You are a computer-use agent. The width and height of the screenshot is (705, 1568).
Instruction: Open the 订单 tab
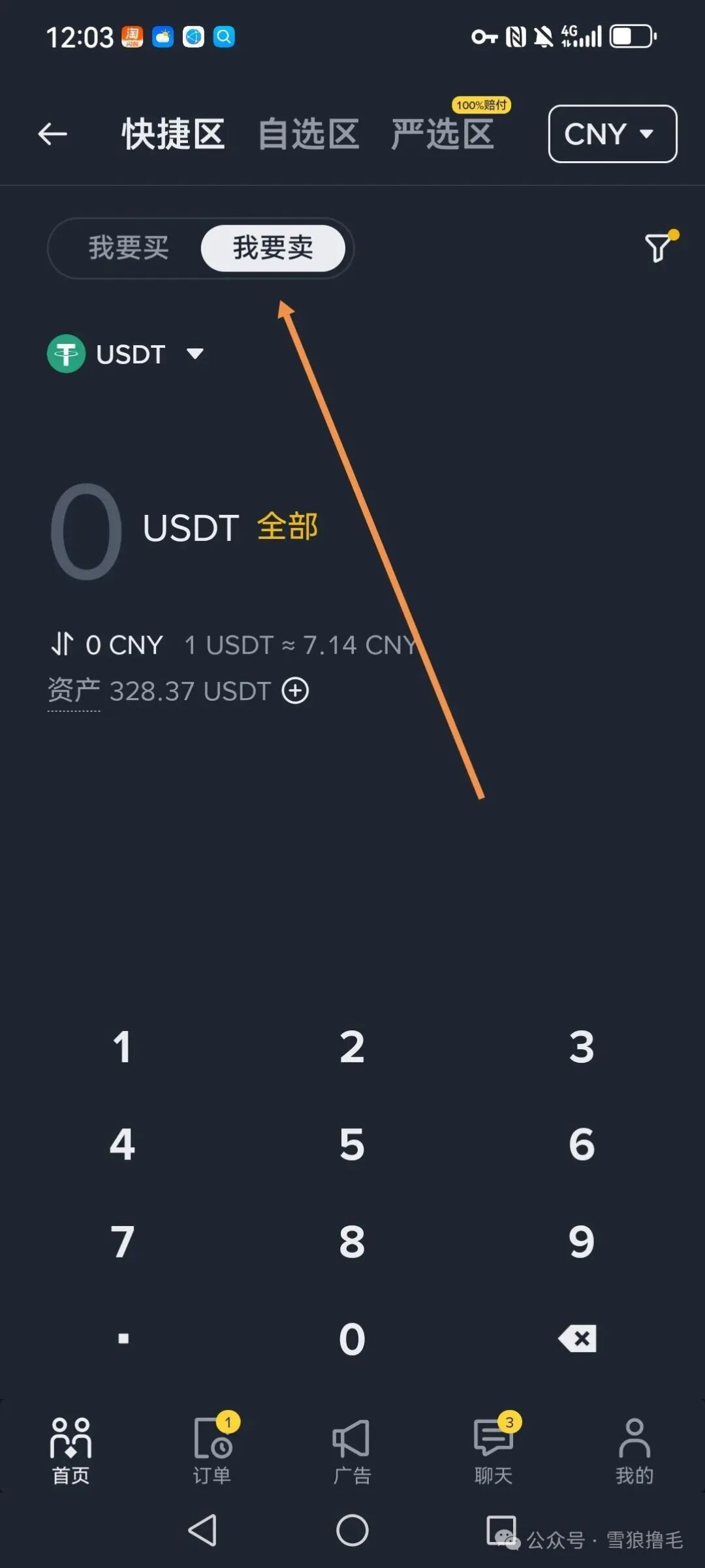[212, 1450]
